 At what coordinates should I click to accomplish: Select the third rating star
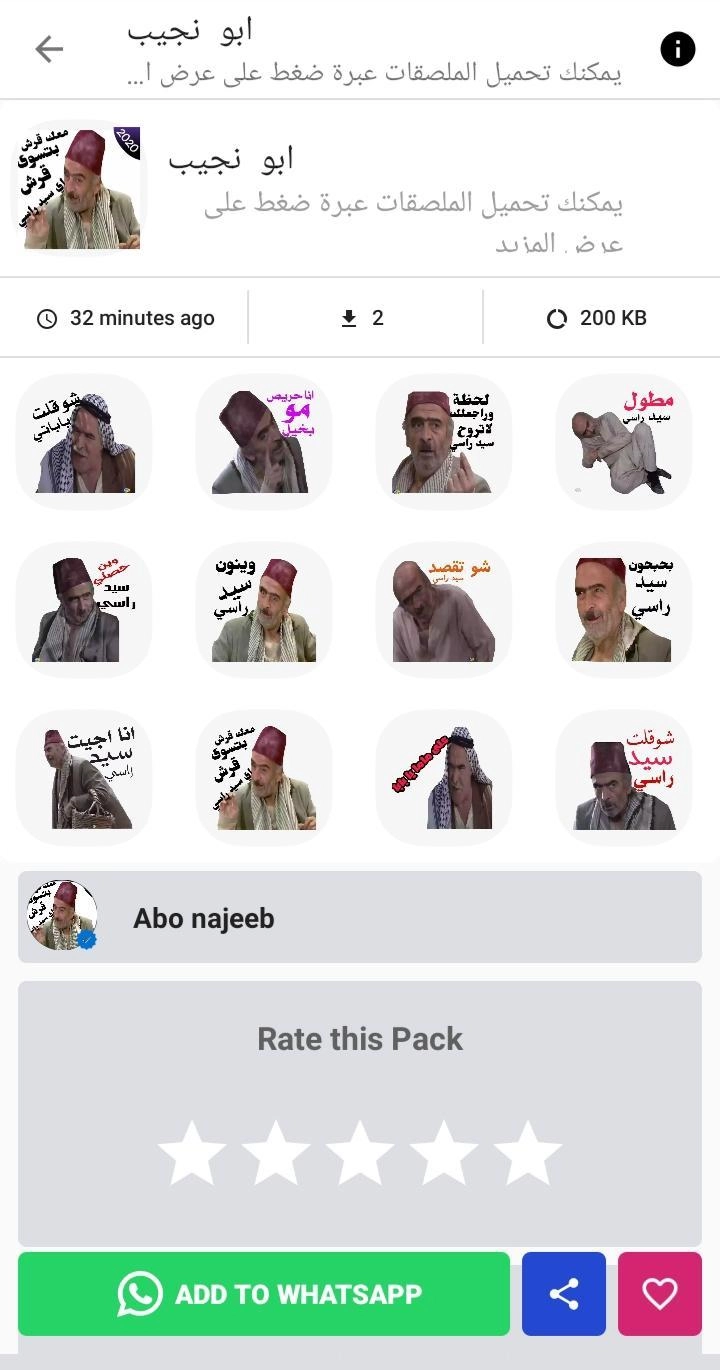point(360,1153)
